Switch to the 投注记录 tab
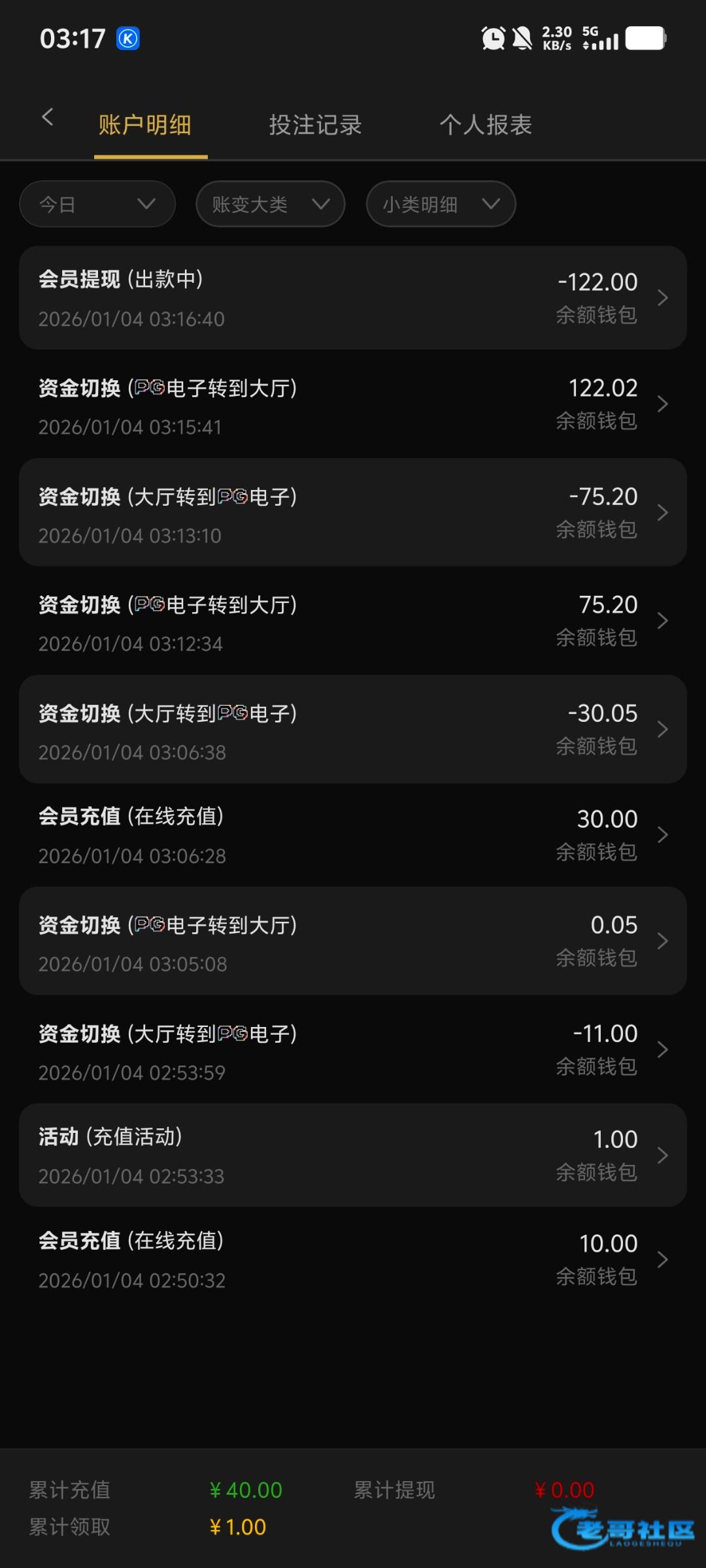The image size is (706, 1568). [x=315, y=124]
